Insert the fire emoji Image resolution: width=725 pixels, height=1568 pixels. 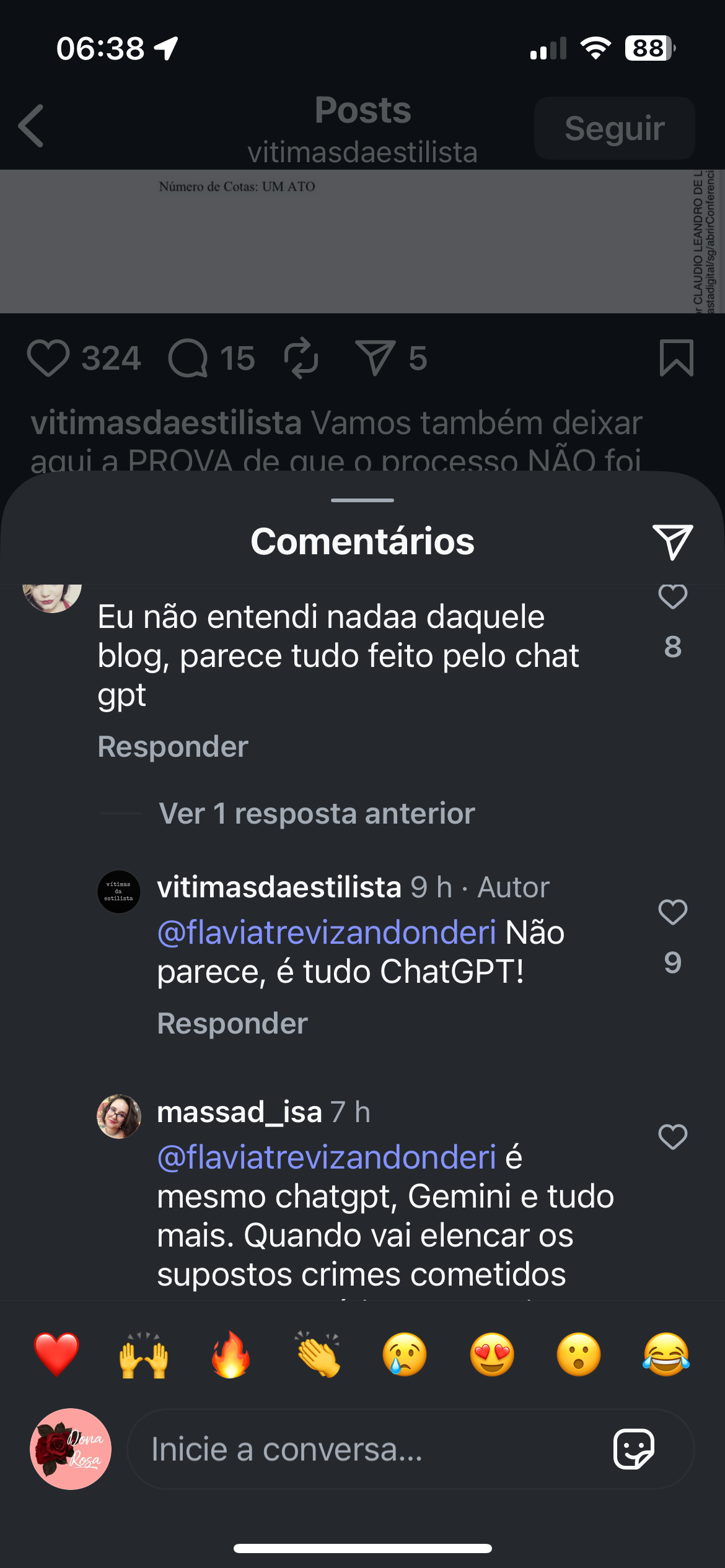(231, 1354)
